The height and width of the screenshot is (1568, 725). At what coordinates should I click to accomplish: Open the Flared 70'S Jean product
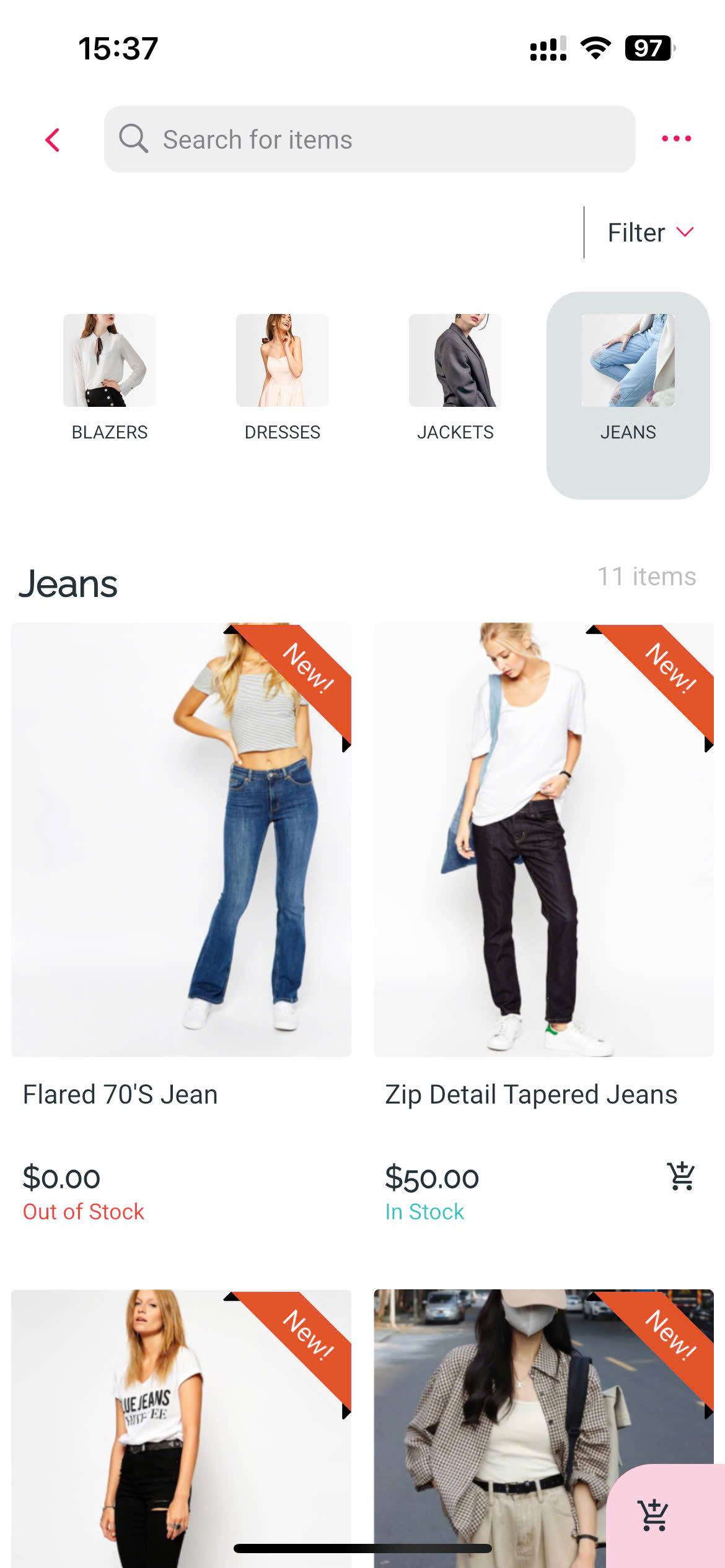tap(181, 840)
